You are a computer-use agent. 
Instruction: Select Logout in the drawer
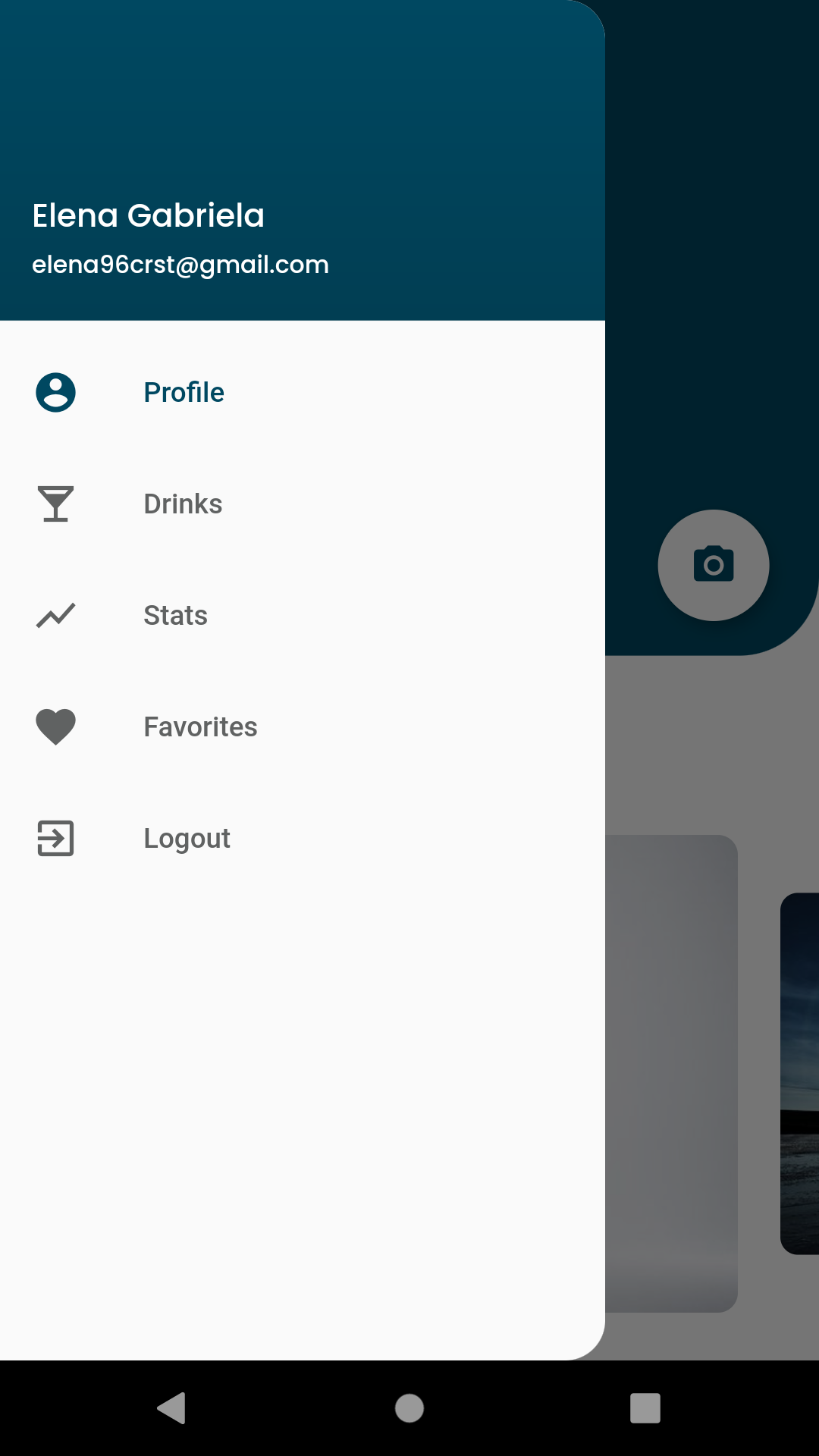point(187,839)
